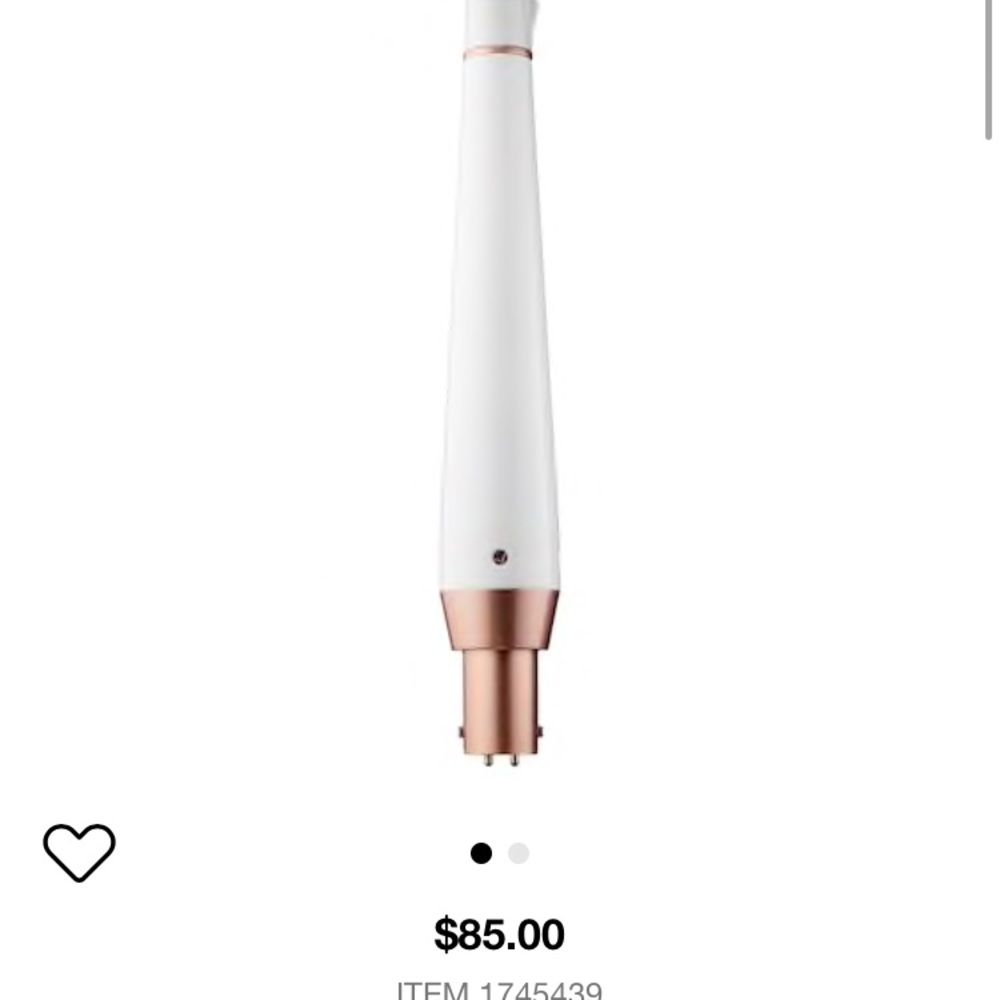
Task: Switch to the second product image dot
Action: pyautogui.click(x=518, y=853)
